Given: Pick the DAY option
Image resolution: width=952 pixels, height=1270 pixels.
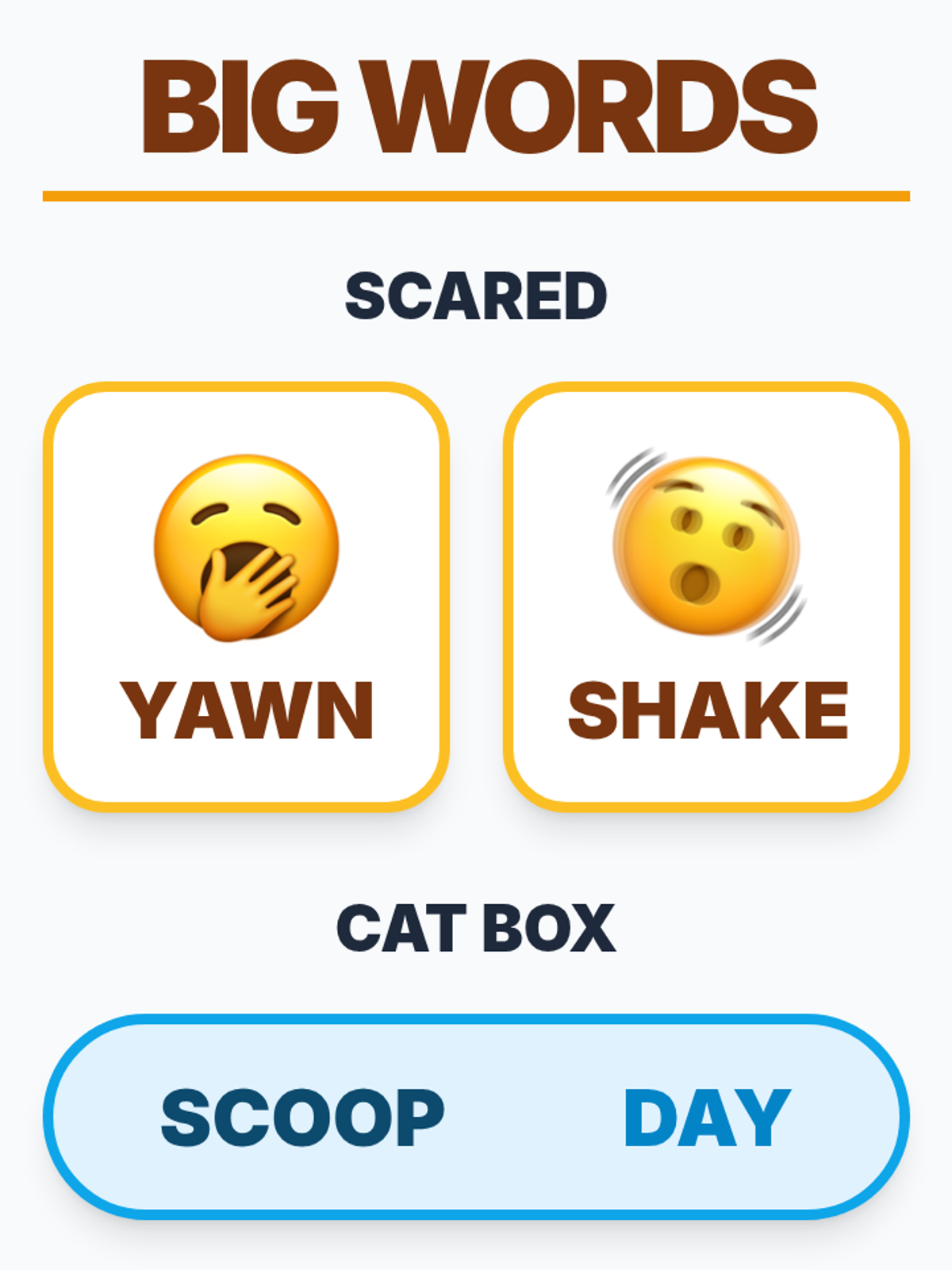Looking at the screenshot, I should 707,1117.
